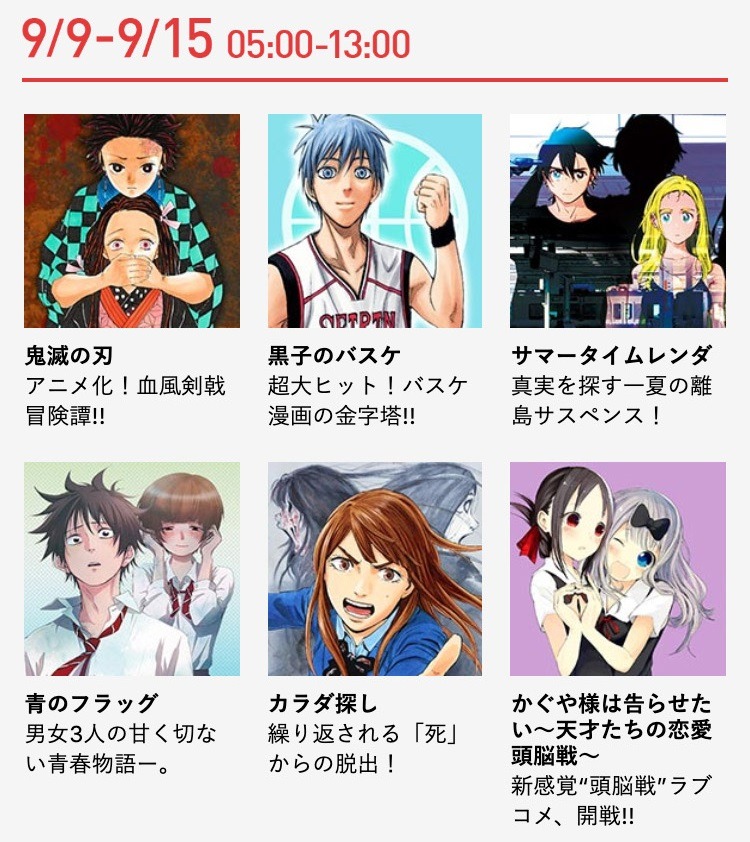This screenshot has height=842, width=750.
Task: Open the 青のフラッグ manga tile
Action: click(132, 568)
